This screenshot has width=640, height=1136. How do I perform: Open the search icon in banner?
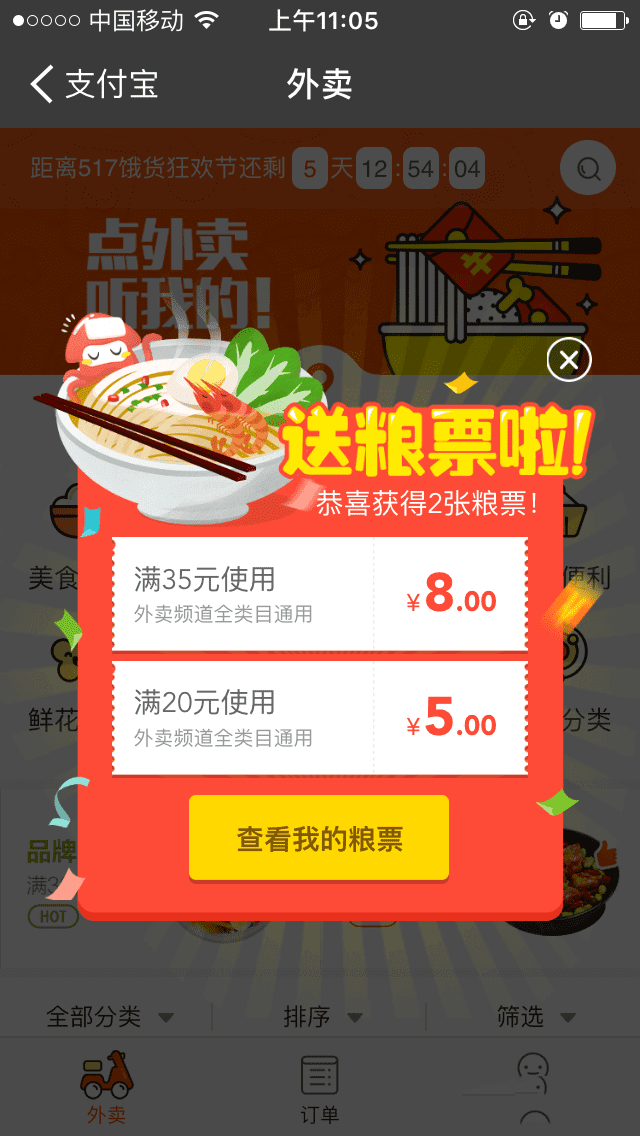[587, 168]
